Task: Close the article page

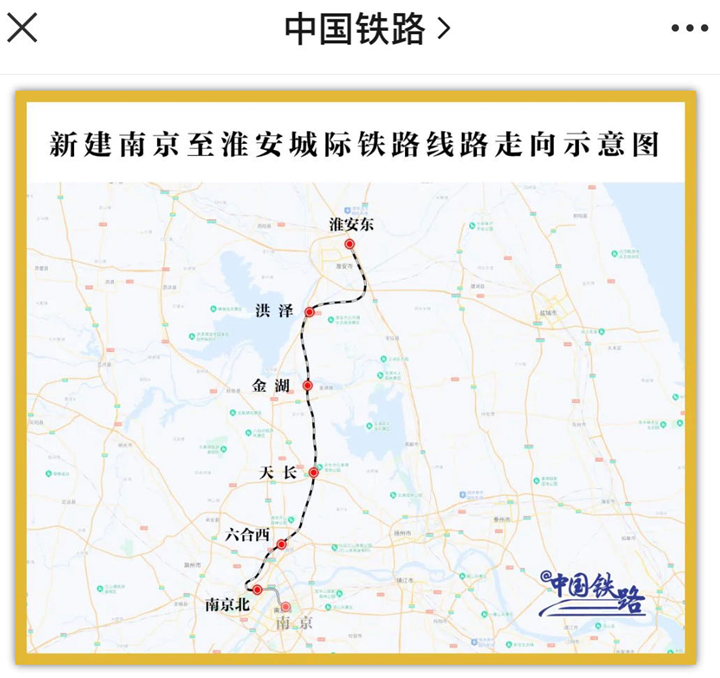Action: pyautogui.click(x=22, y=28)
